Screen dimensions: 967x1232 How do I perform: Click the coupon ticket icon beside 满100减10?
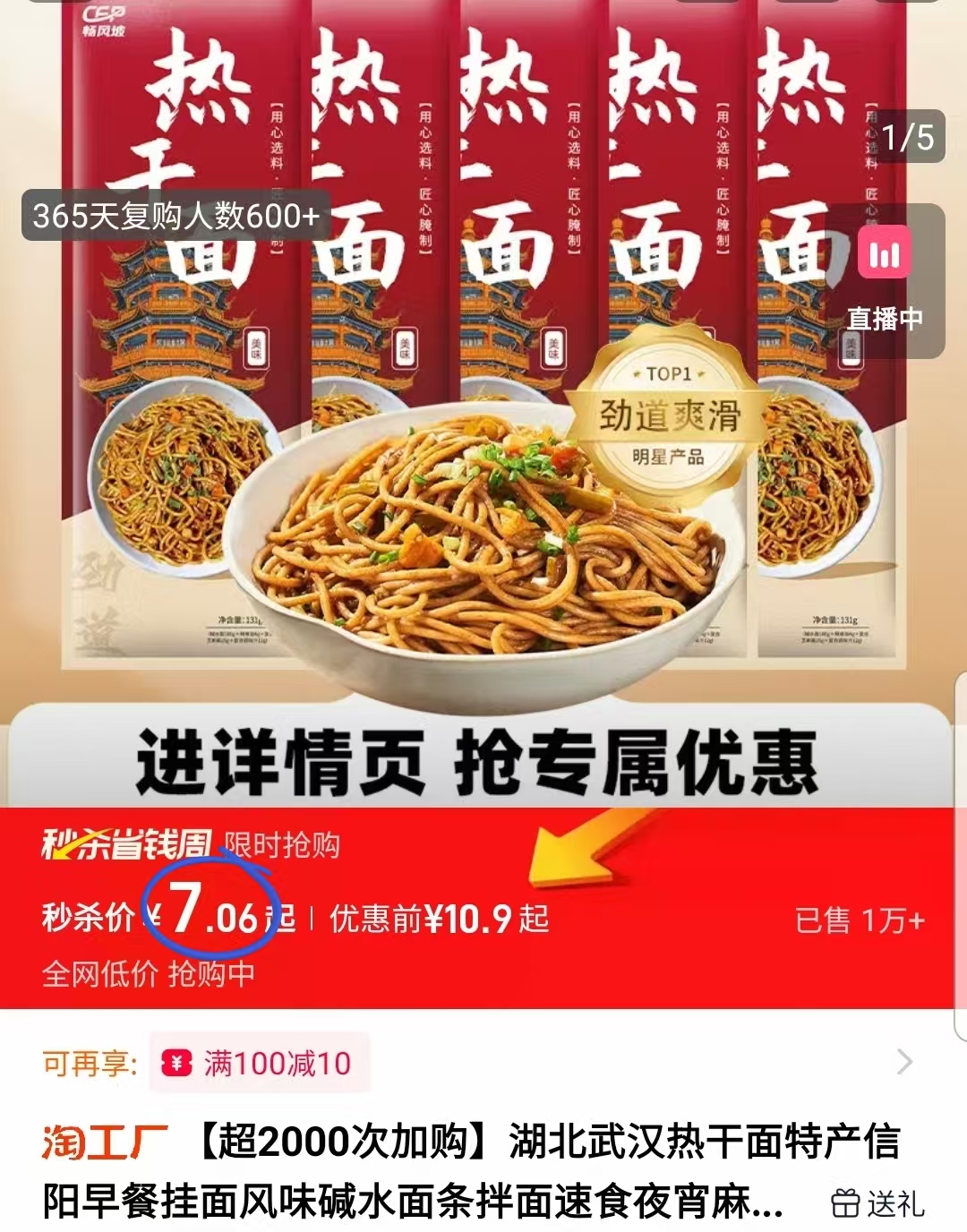[176, 1064]
